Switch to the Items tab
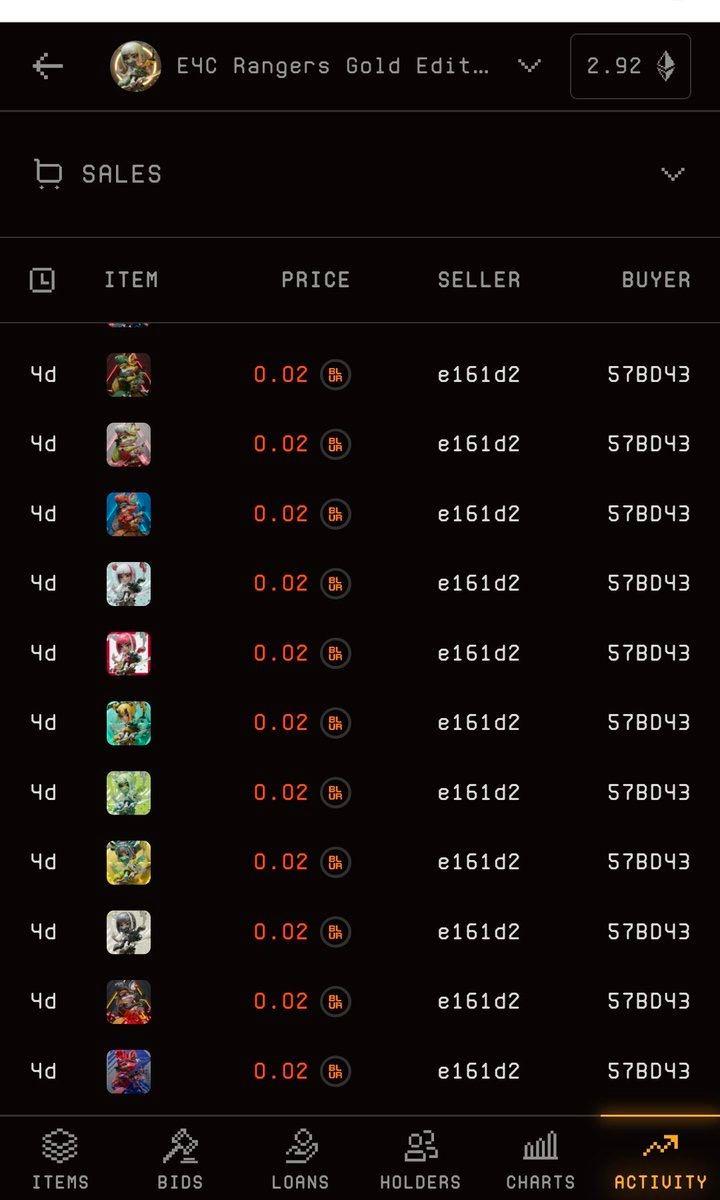Screen dimensions: 720x1200 (60, 1159)
